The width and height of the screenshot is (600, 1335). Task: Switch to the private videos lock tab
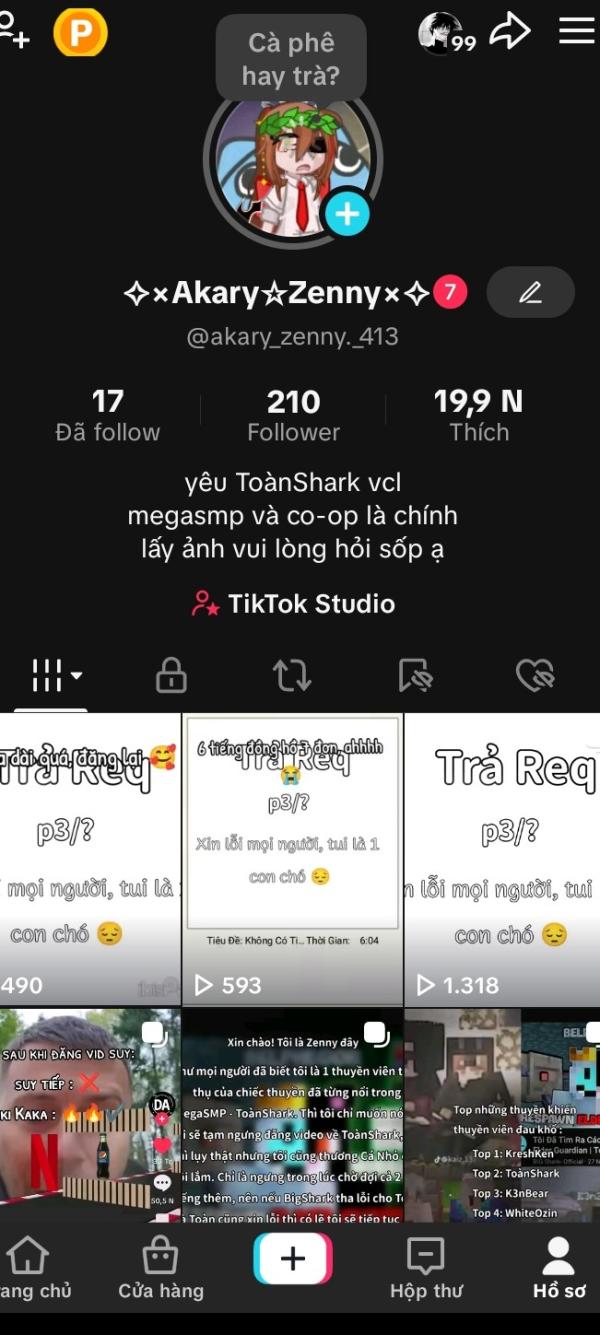pos(171,676)
